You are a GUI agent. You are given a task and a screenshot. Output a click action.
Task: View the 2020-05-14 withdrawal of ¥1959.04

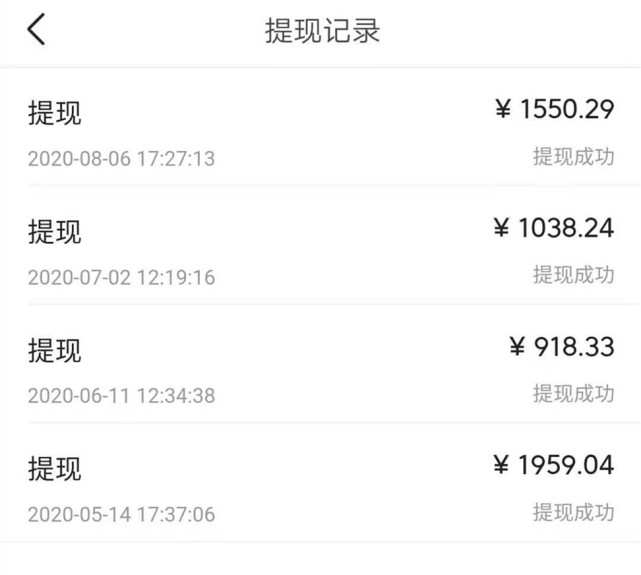pos(320,485)
